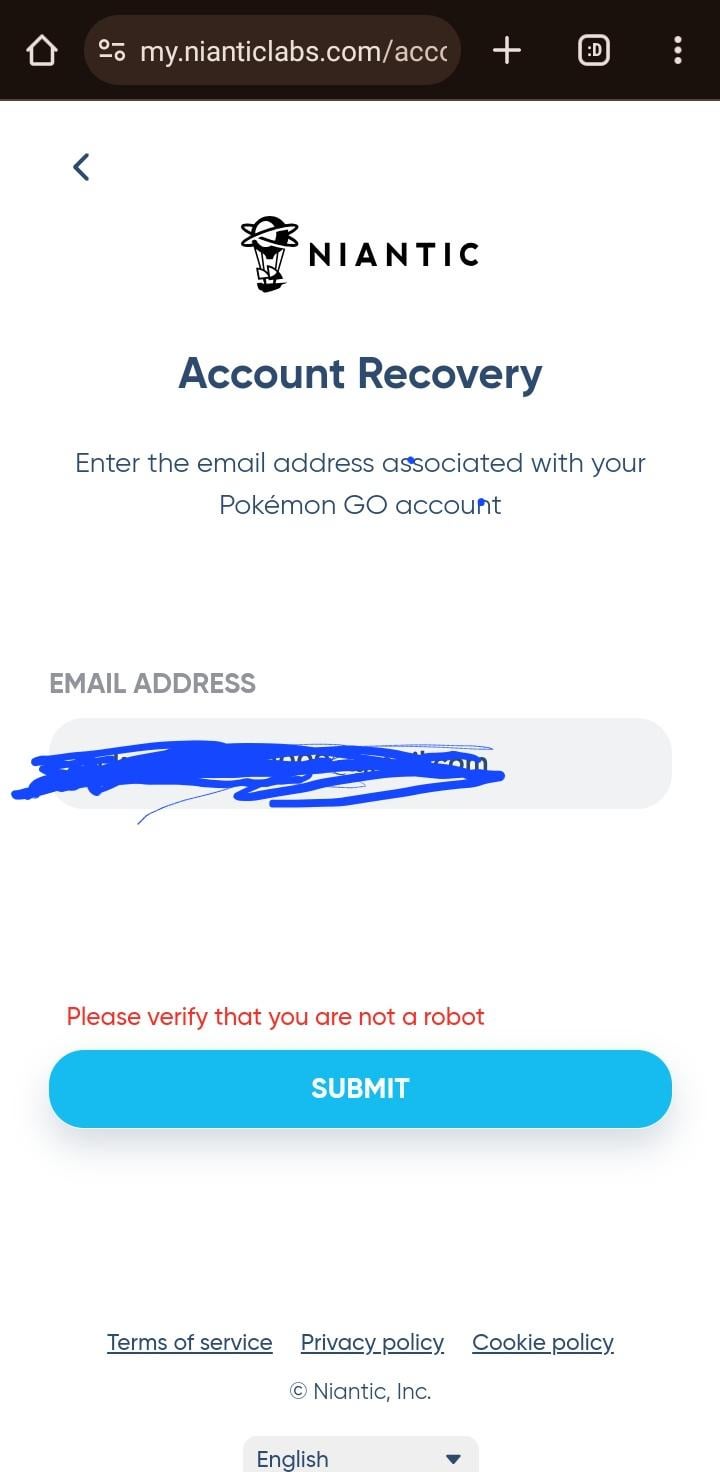Viewport: 720px width, 1472px height.
Task: Open the browser overflow menu
Action: click(678, 50)
